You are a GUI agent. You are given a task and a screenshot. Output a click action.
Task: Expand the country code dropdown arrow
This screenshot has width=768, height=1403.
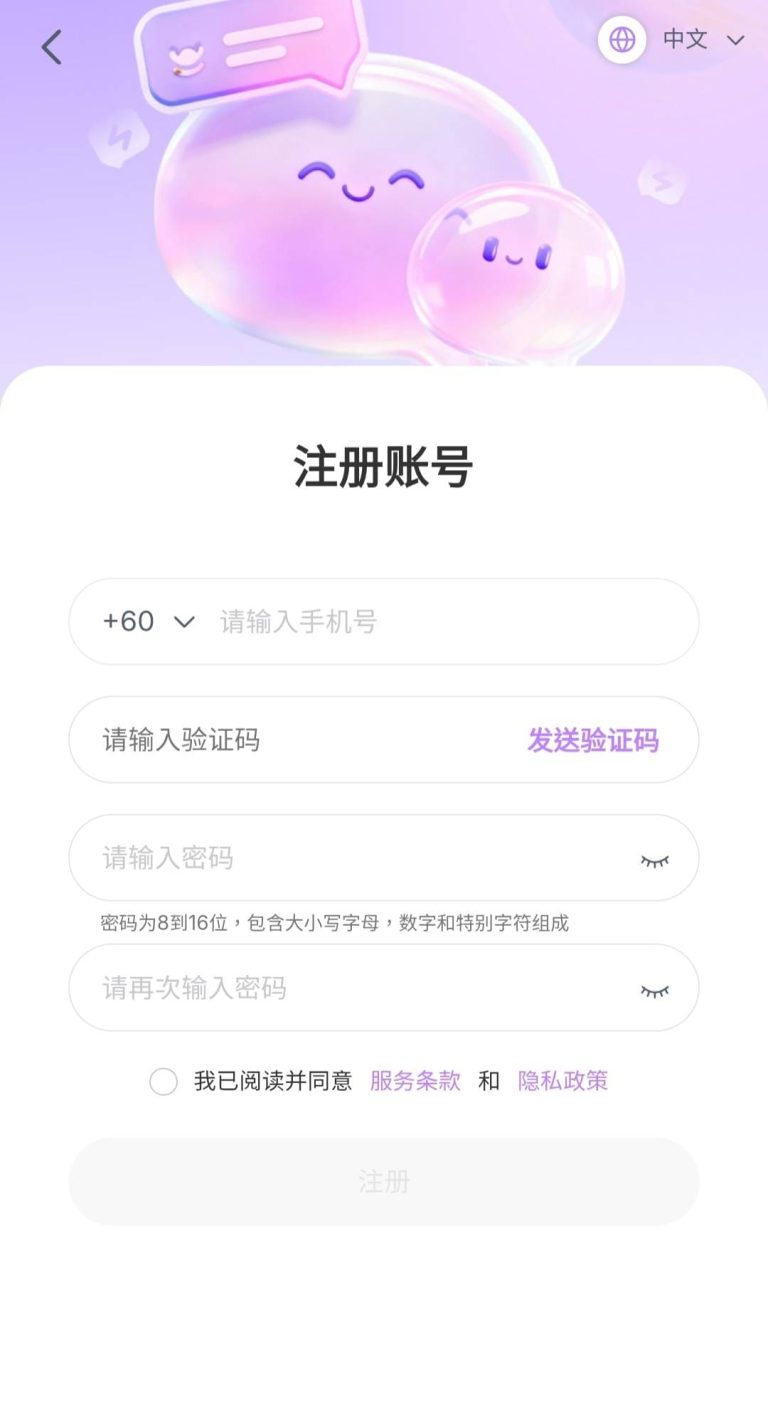click(183, 622)
